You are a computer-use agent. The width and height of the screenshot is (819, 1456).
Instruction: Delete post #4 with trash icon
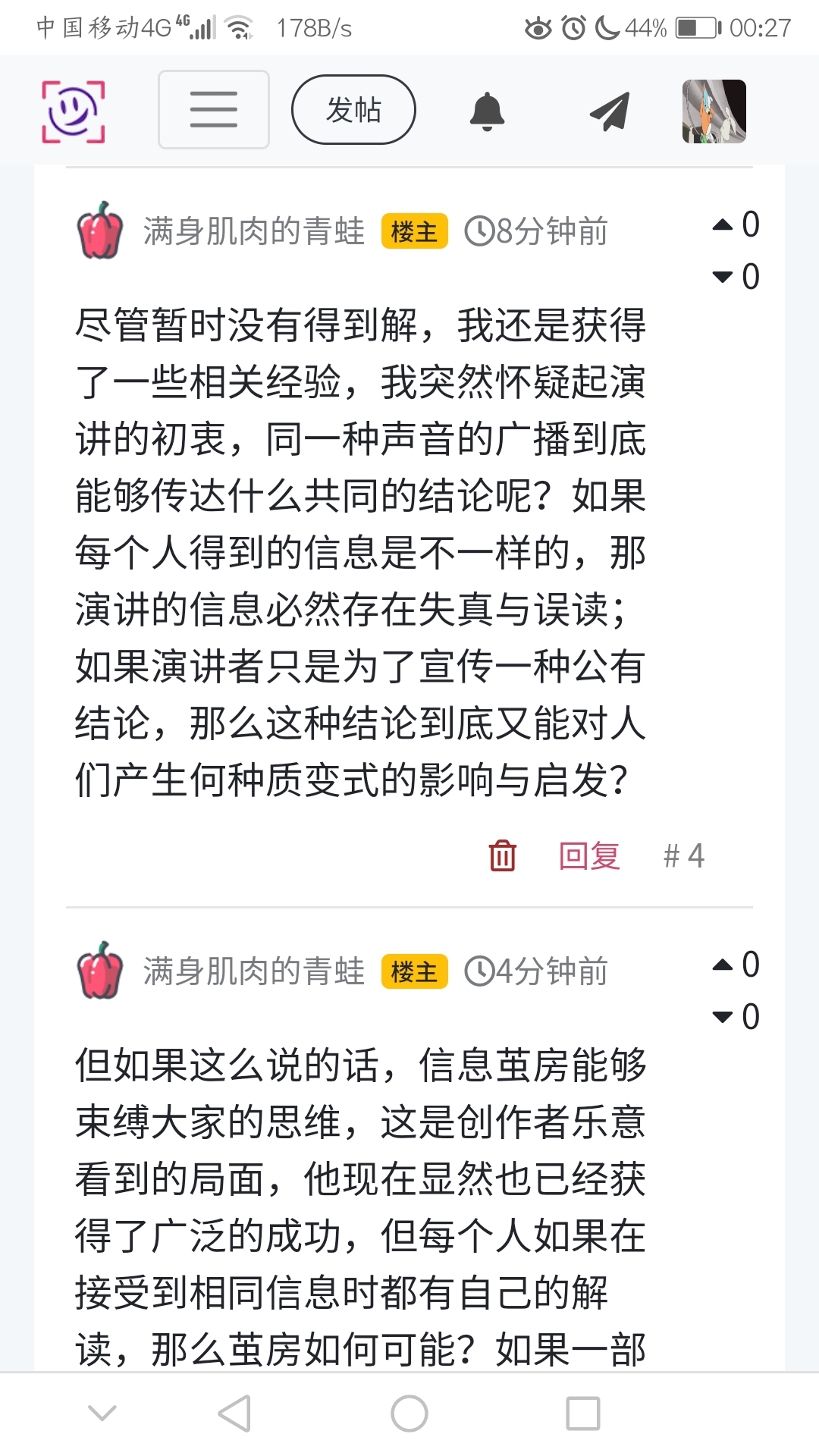coord(502,855)
